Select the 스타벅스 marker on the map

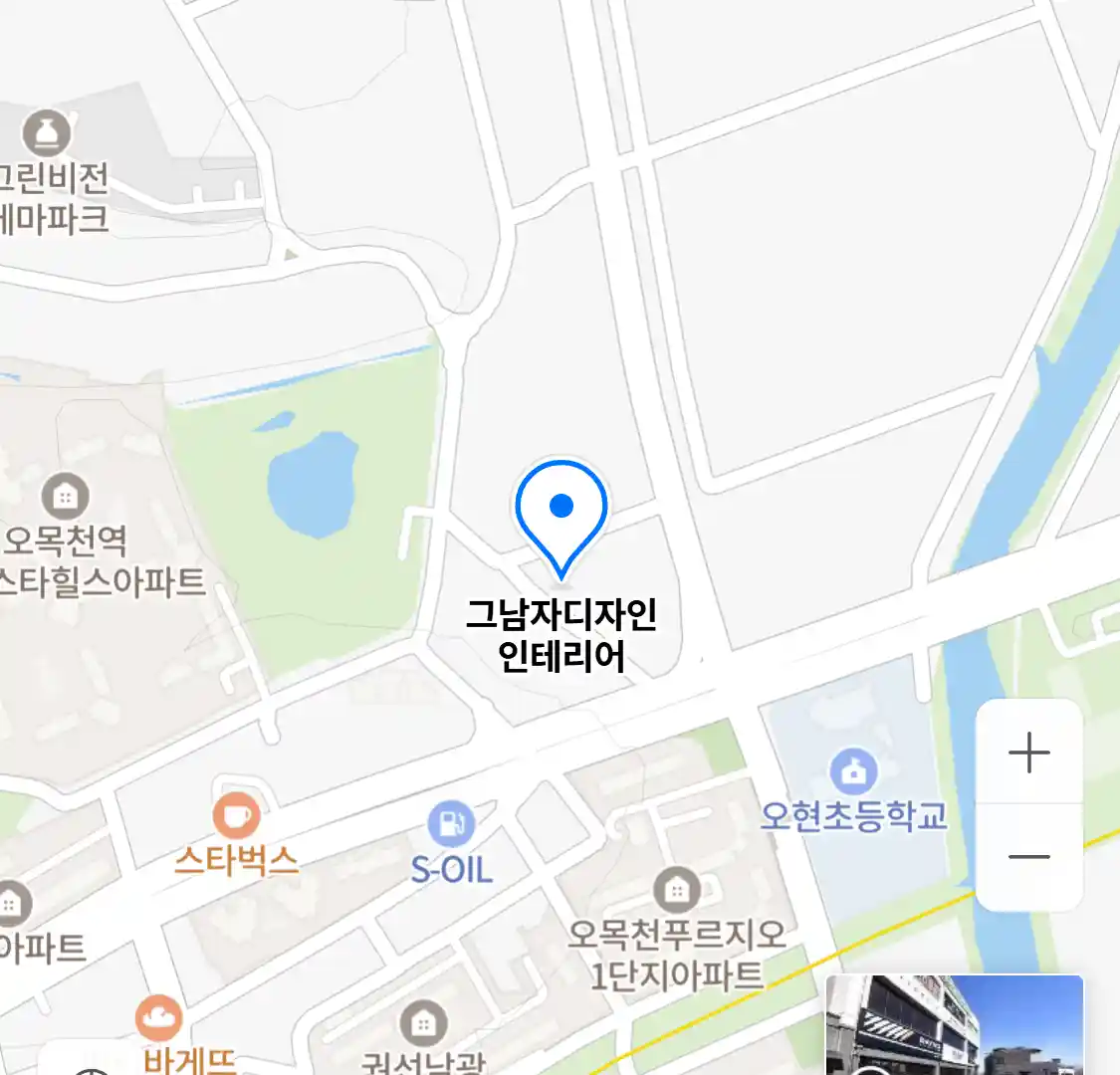236,818
